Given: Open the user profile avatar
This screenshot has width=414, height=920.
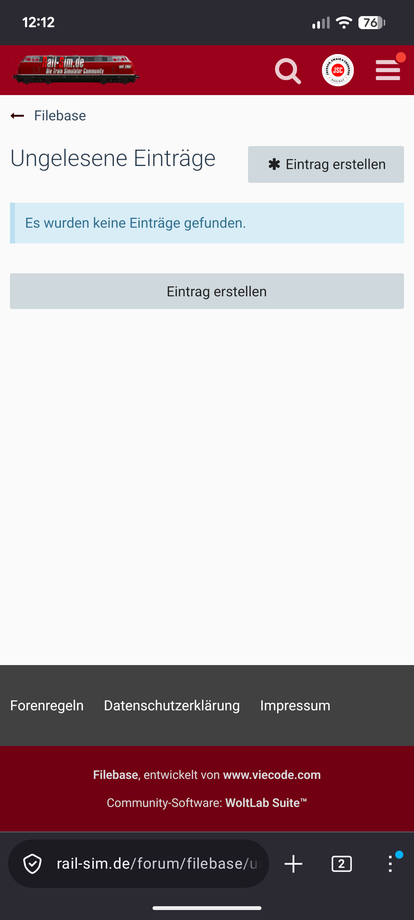Looking at the screenshot, I should tap(338, 70).
